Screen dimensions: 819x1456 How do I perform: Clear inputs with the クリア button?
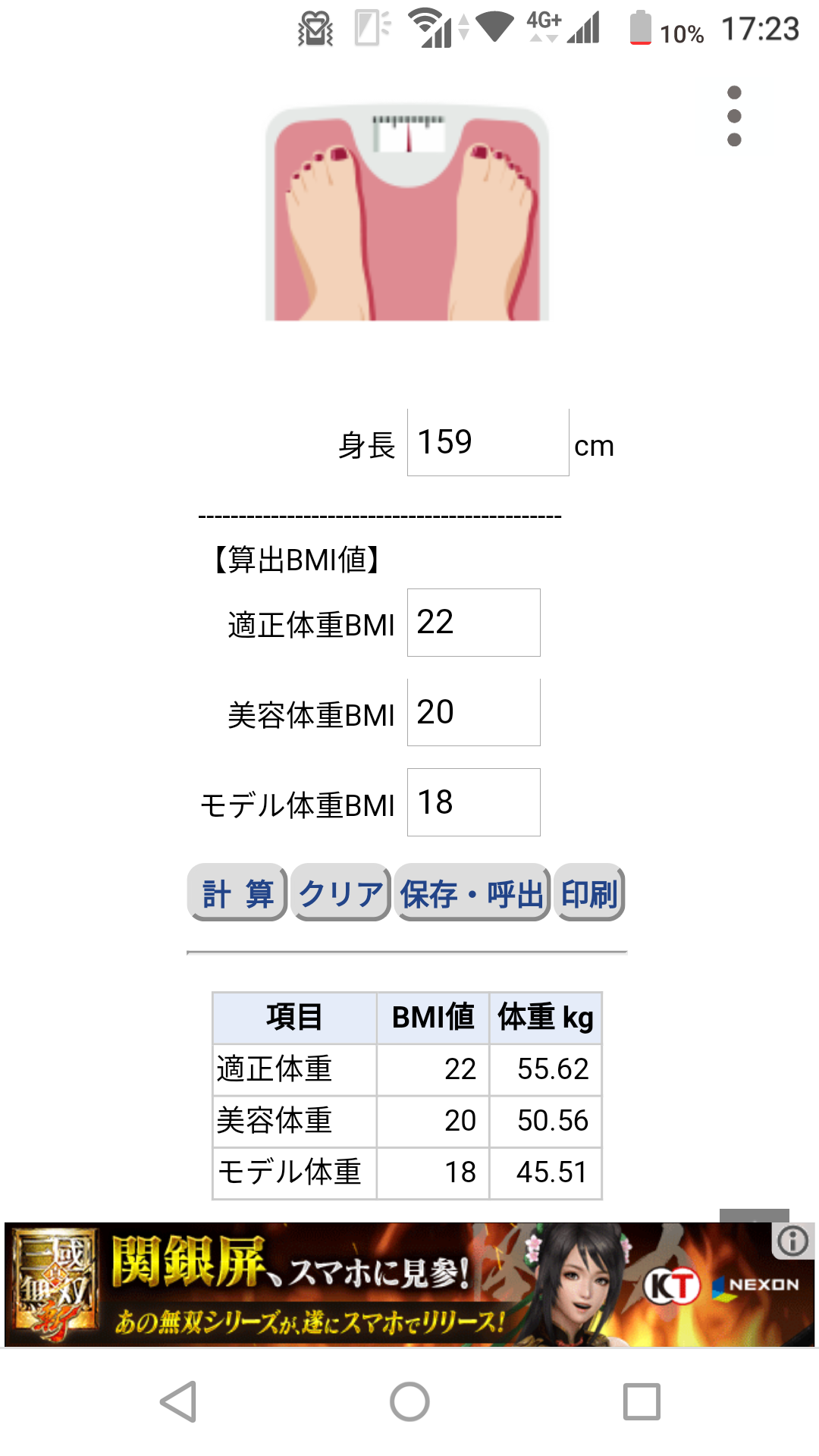point(340,893)
